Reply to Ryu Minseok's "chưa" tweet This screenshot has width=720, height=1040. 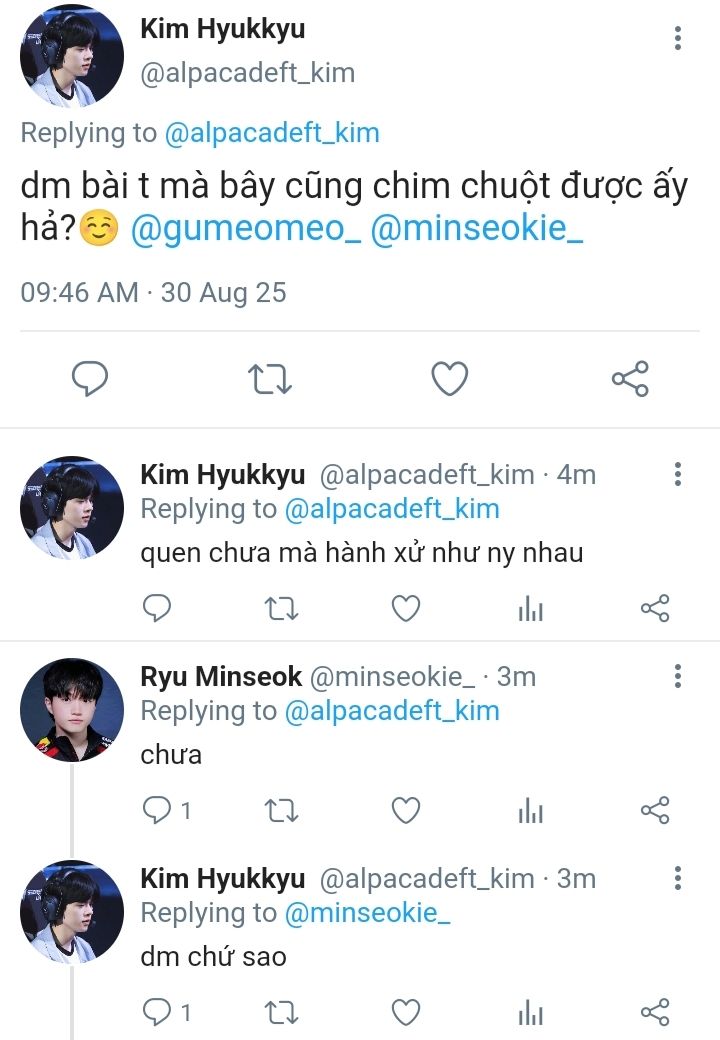(x=157, y=811)
